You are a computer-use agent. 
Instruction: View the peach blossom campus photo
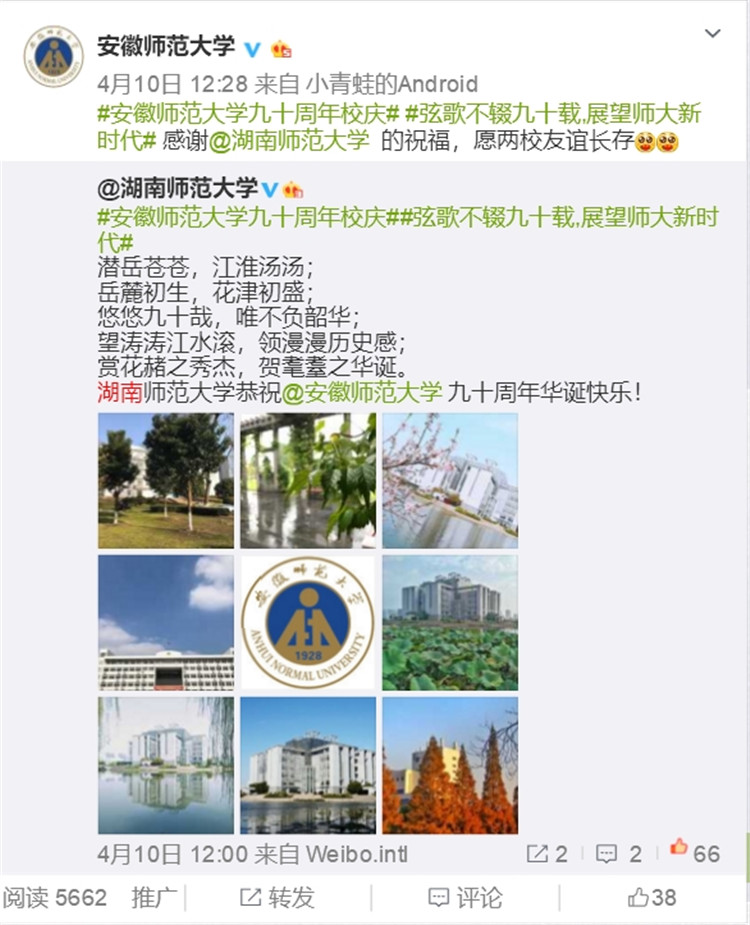450,481
